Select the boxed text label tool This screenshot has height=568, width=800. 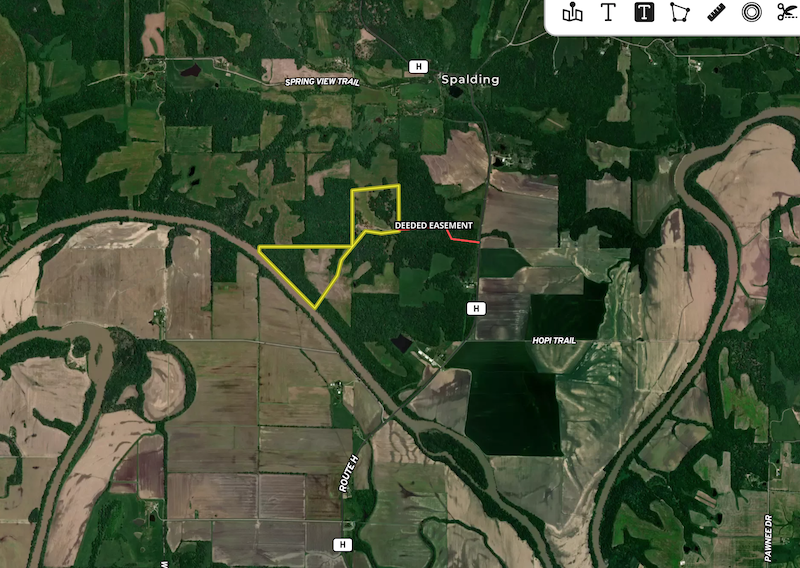[x=644, y=13]
